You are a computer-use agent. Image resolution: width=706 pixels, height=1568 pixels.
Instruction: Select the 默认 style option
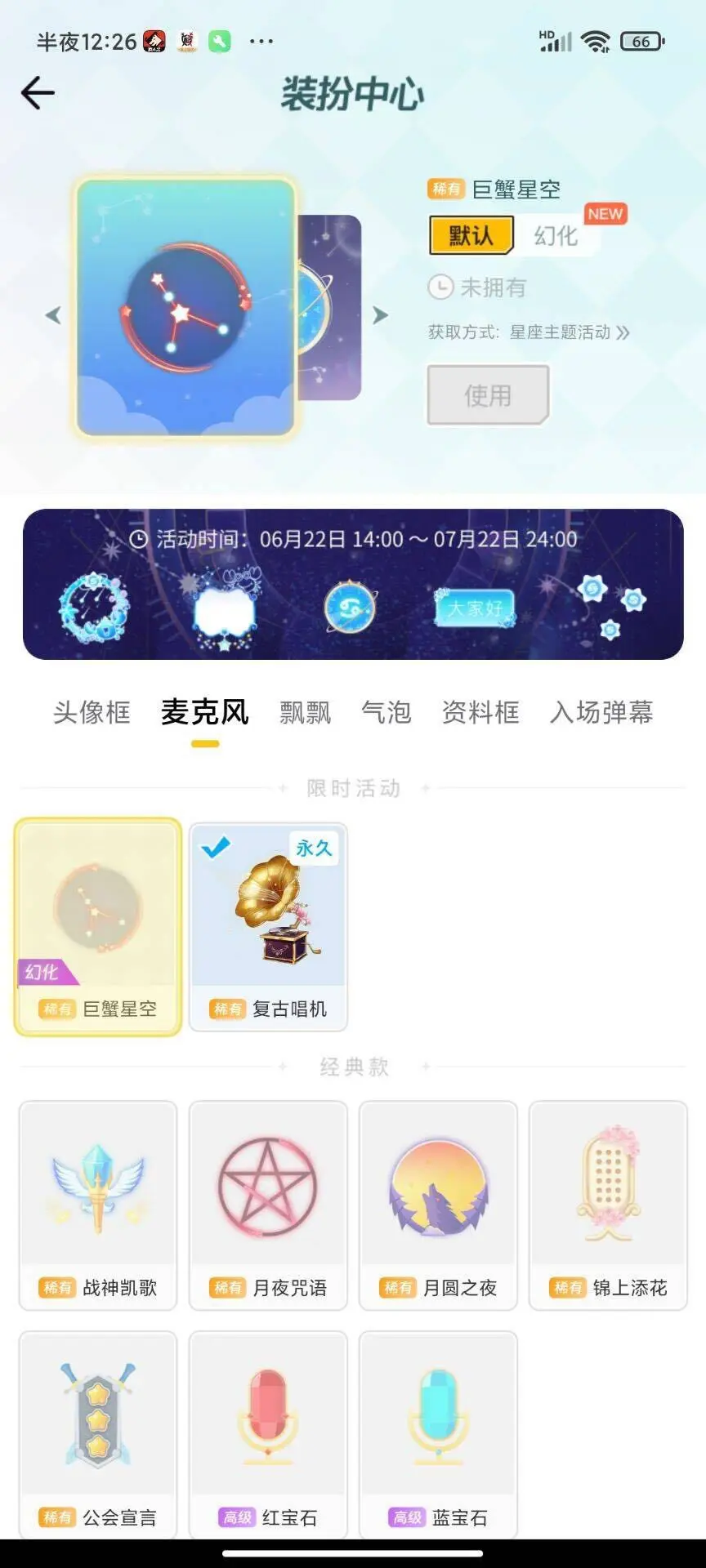[471, 236]
